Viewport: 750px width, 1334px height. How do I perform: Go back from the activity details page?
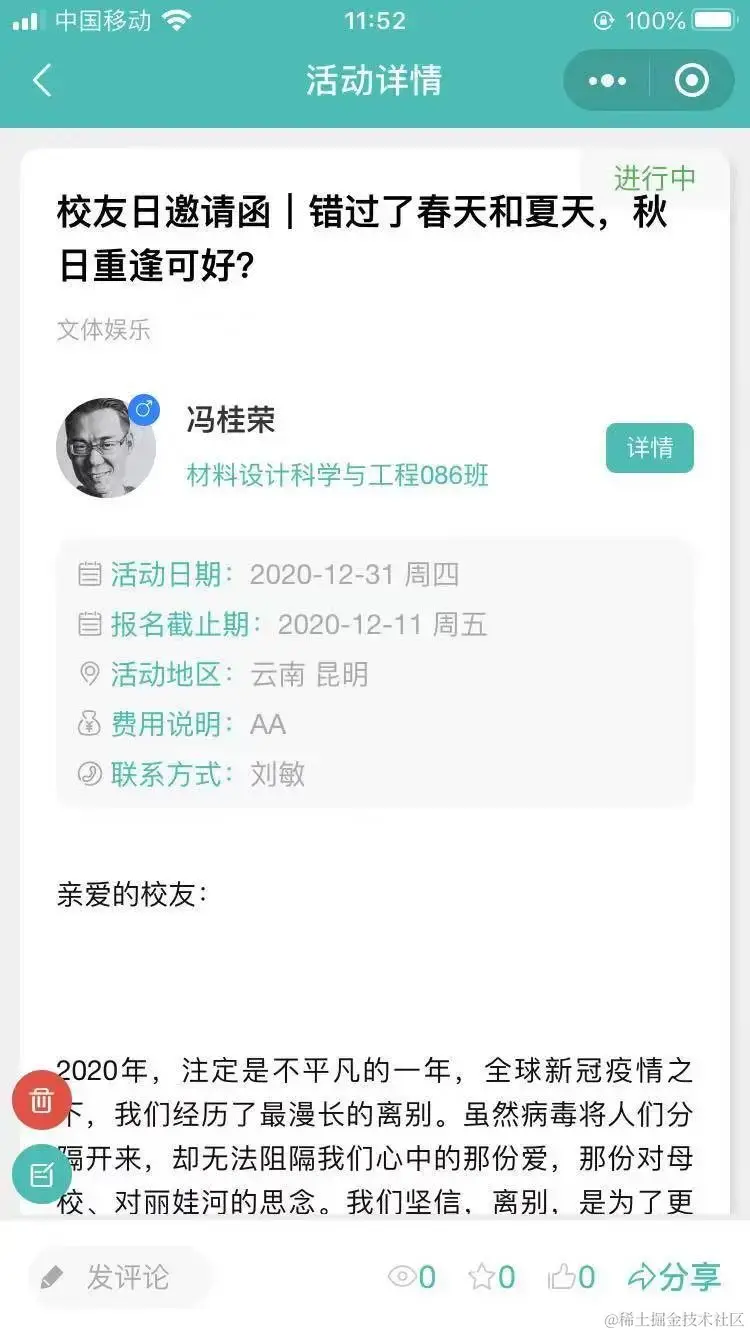click(x=42, y=80)
